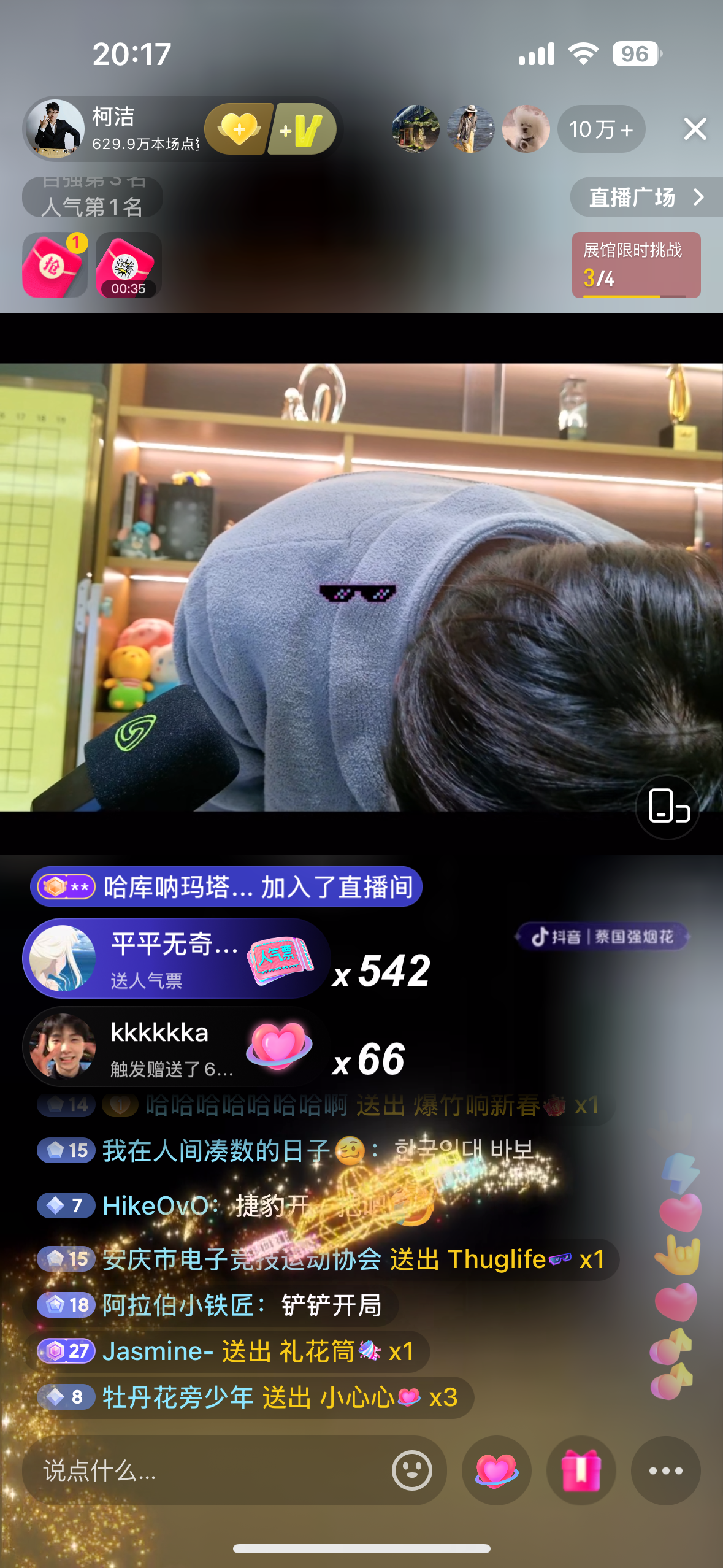This screenshot has height=1568, width=723.
Task: Open 直播广场 live plaza
Action: pyautogui.click(x=645, y=197)
